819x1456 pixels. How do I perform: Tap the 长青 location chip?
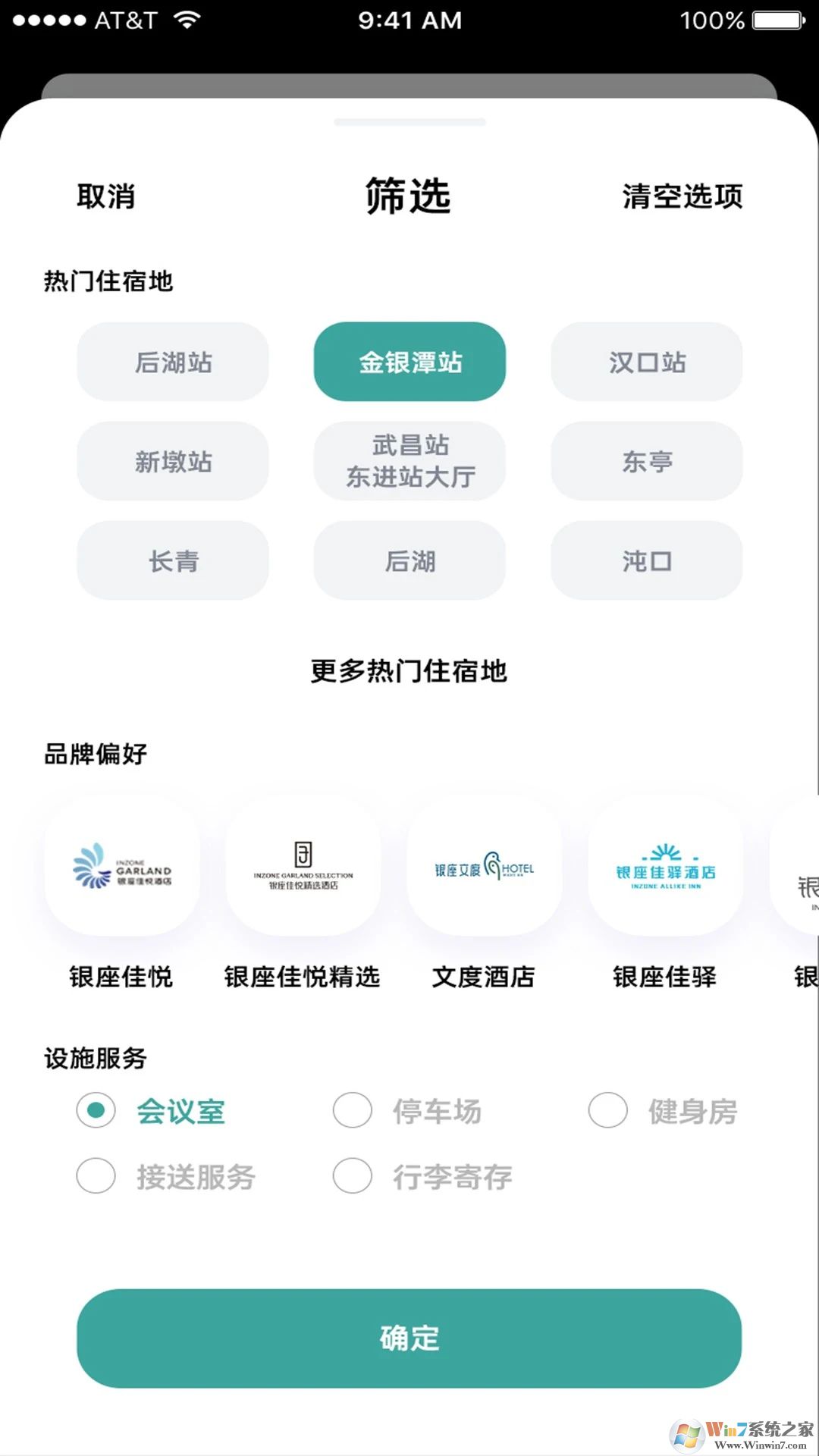click(x=172, y=561)
